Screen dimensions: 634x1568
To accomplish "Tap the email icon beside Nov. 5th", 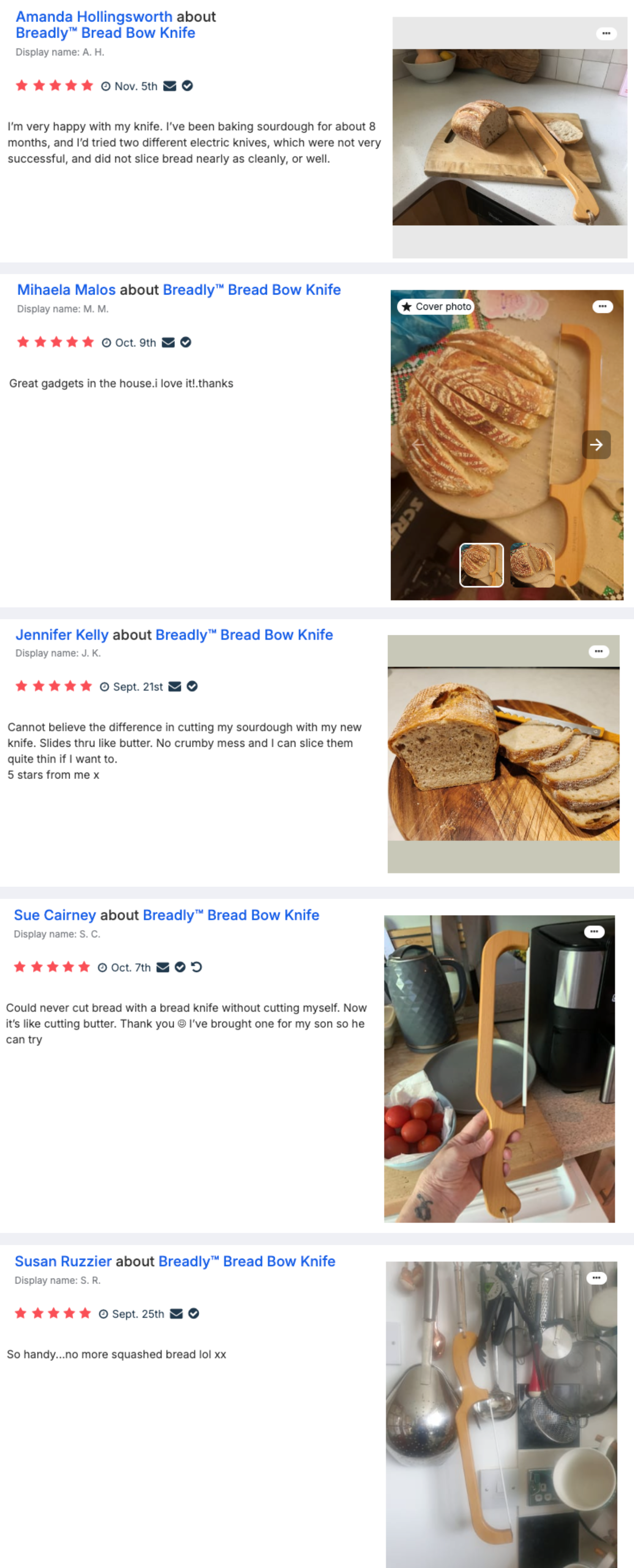I will pyautogui.click(x=170, y=86).
